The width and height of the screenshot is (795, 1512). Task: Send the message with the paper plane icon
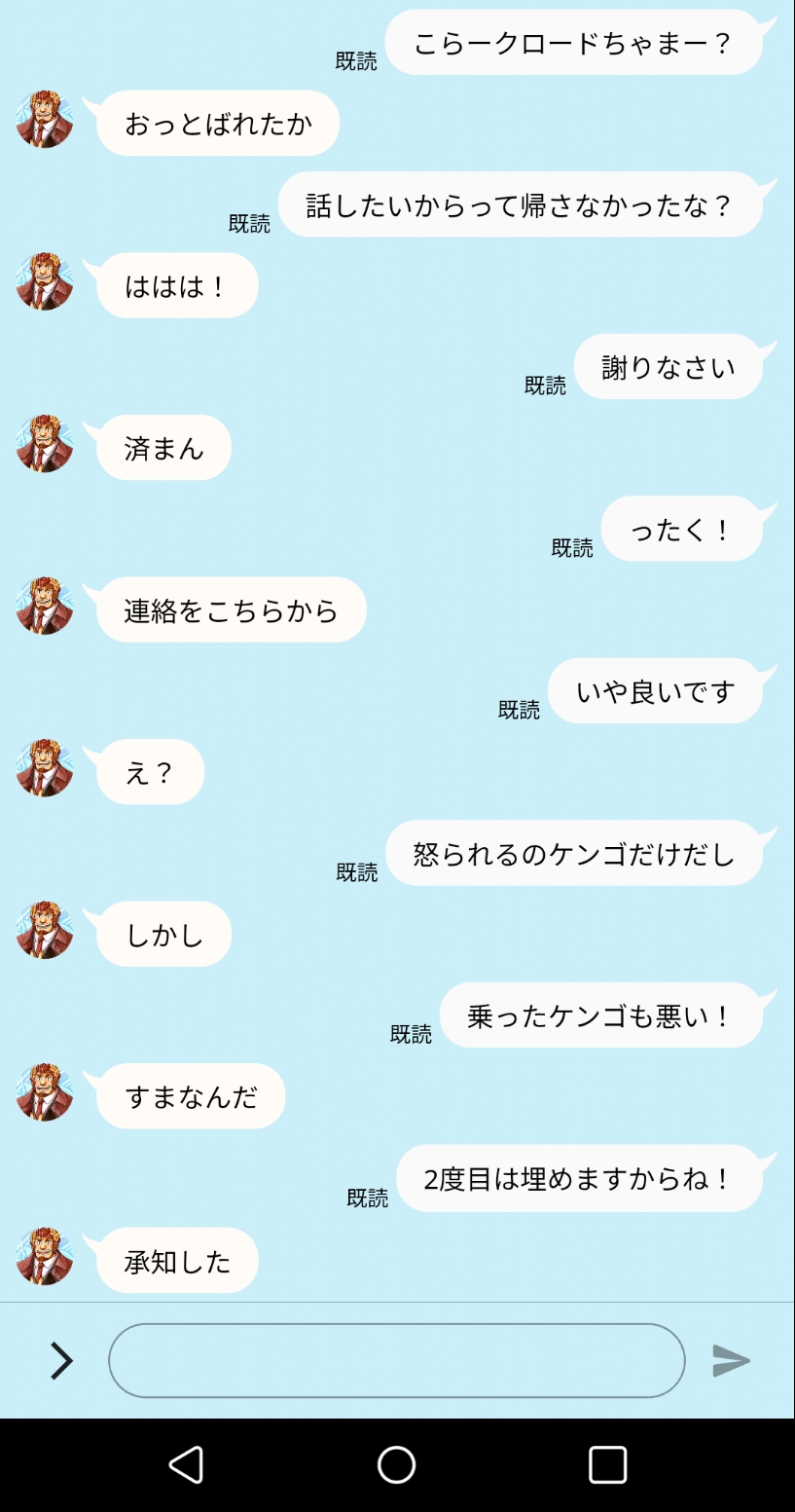pos(731,1360)
